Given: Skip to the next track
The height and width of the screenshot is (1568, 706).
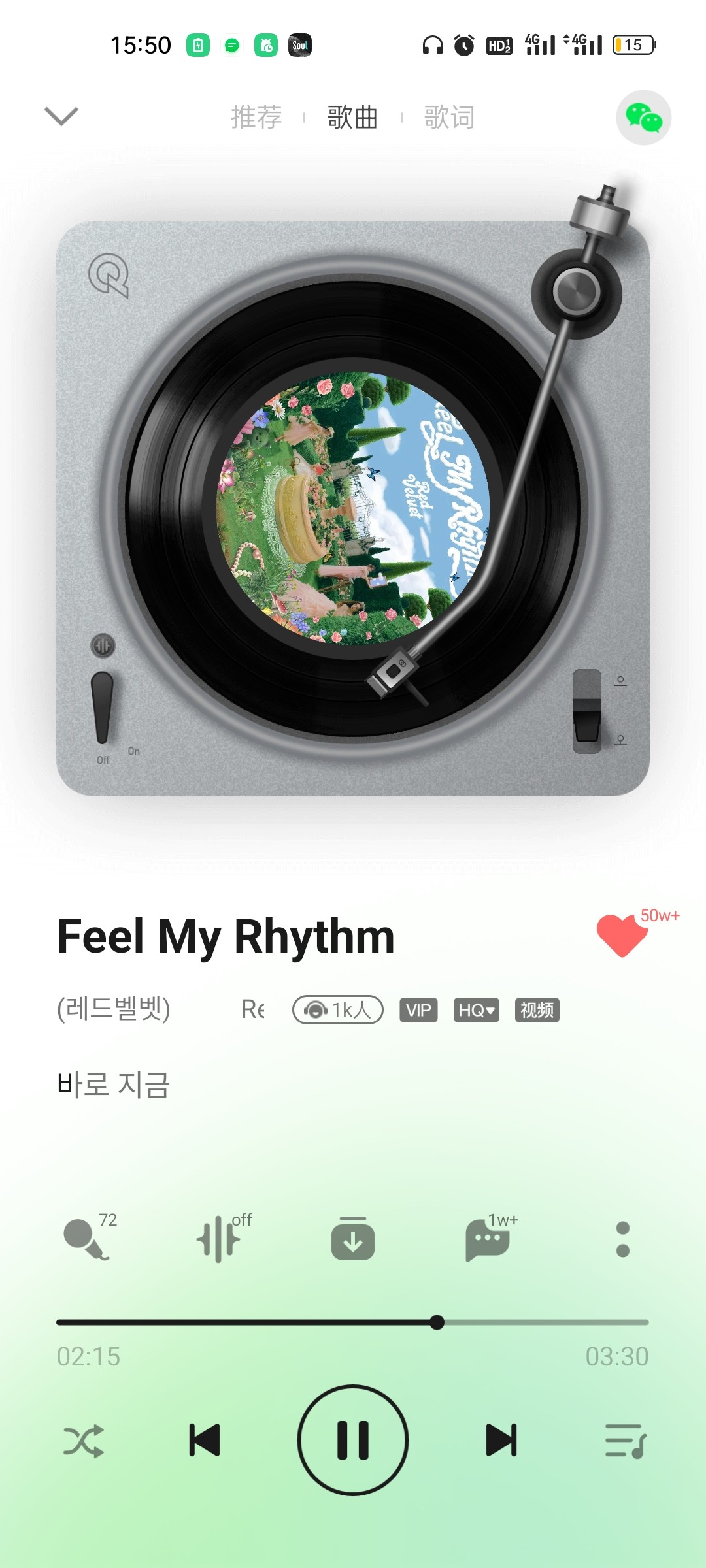Looking at the screenshot, I should [501, 1440].
